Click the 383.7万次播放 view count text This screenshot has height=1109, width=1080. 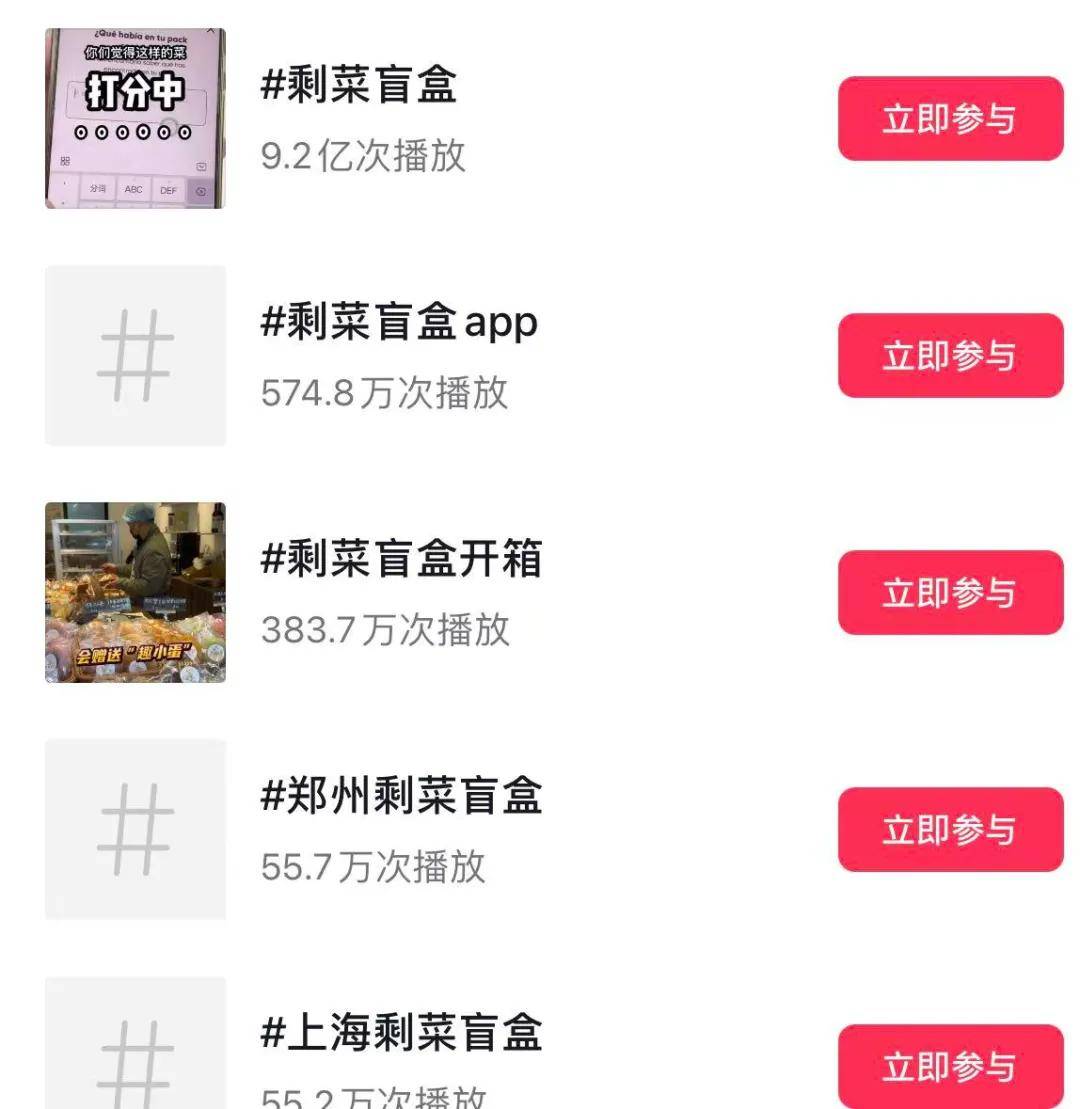point(385,628)
